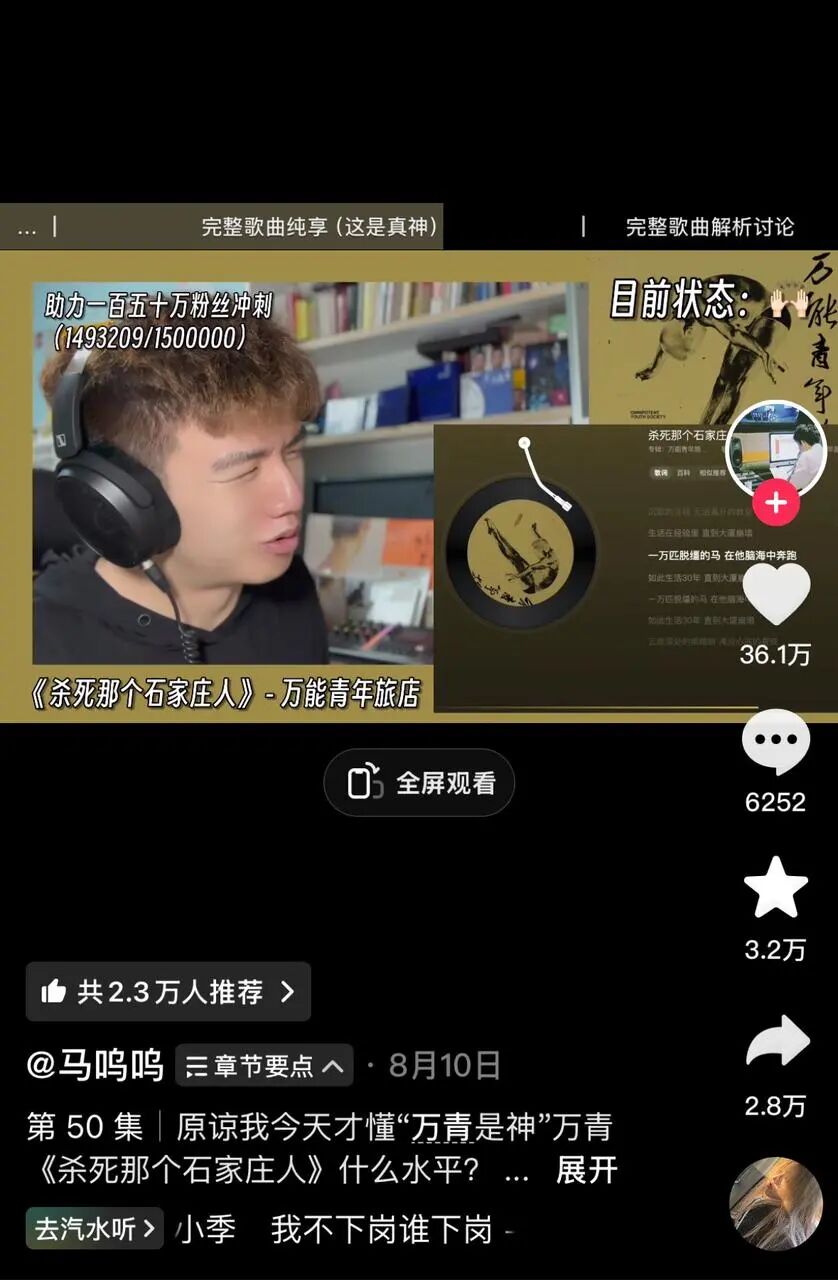Open the comments section

[x=776, y=742]
